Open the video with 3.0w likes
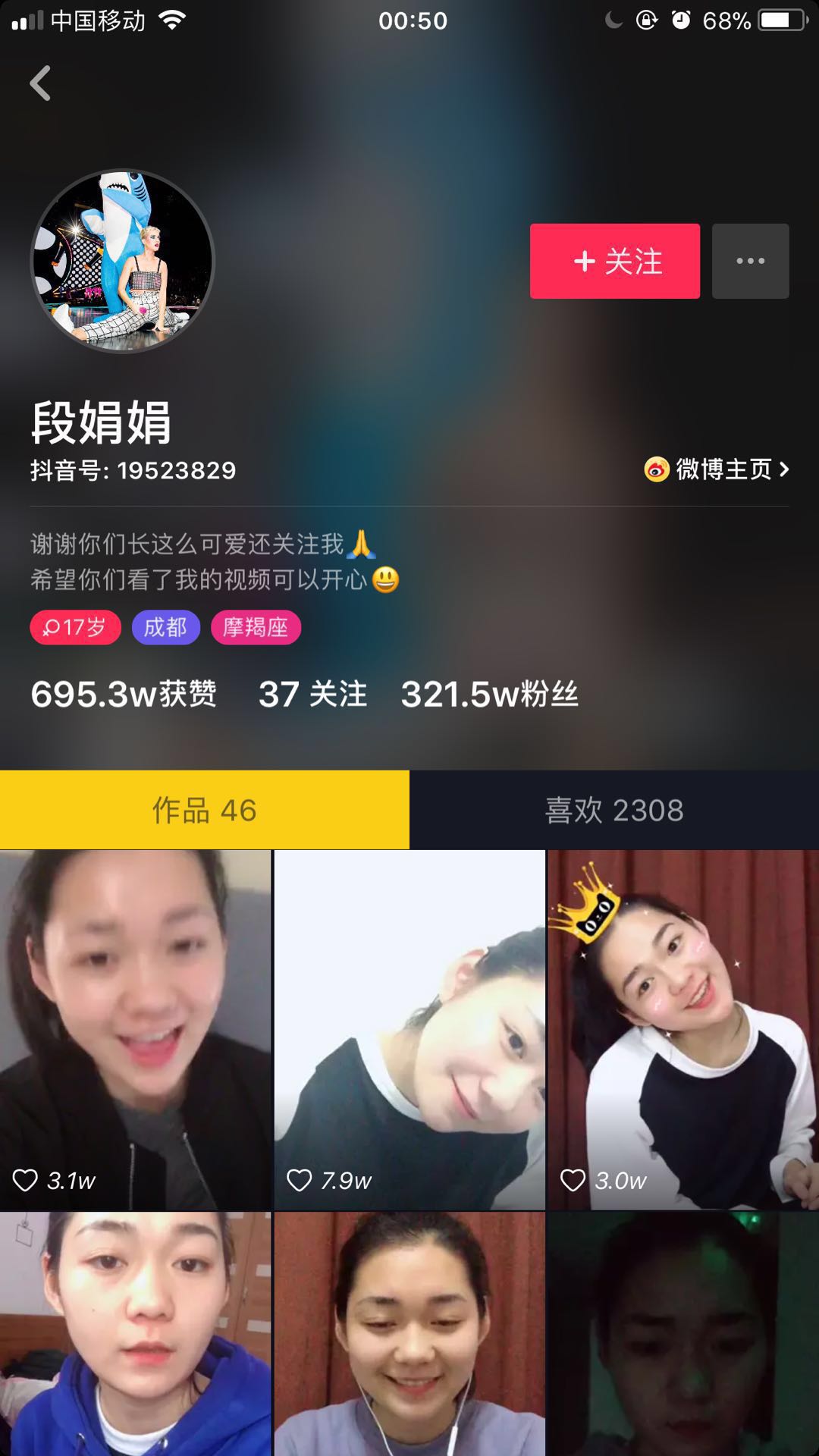Viewport: 819px width, 1456px height. (683, 1029)
